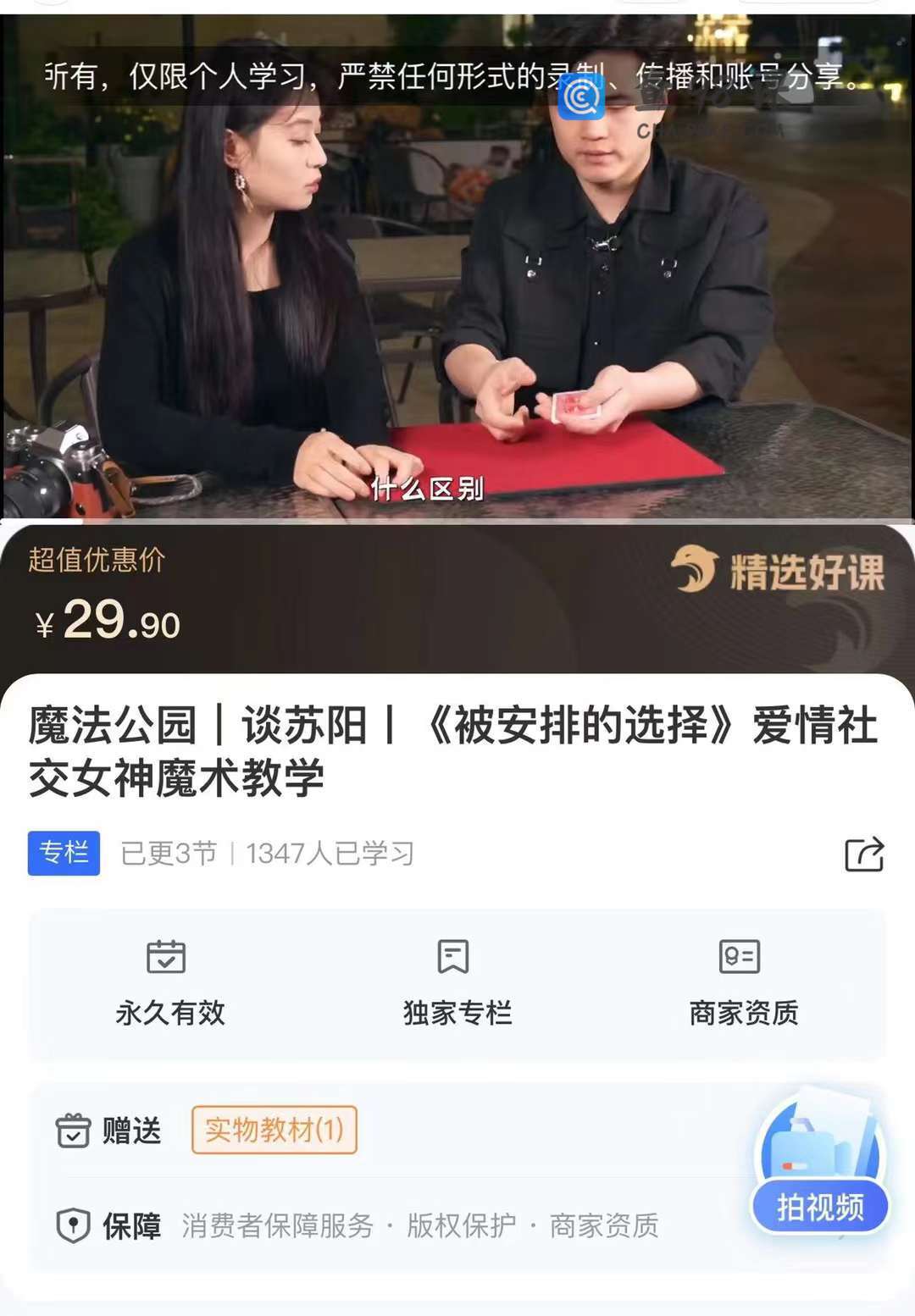Open the 实物教材(1) gift tag
The width and height of the screenshot is (915, 1316).
click(x=274, y=1130)
